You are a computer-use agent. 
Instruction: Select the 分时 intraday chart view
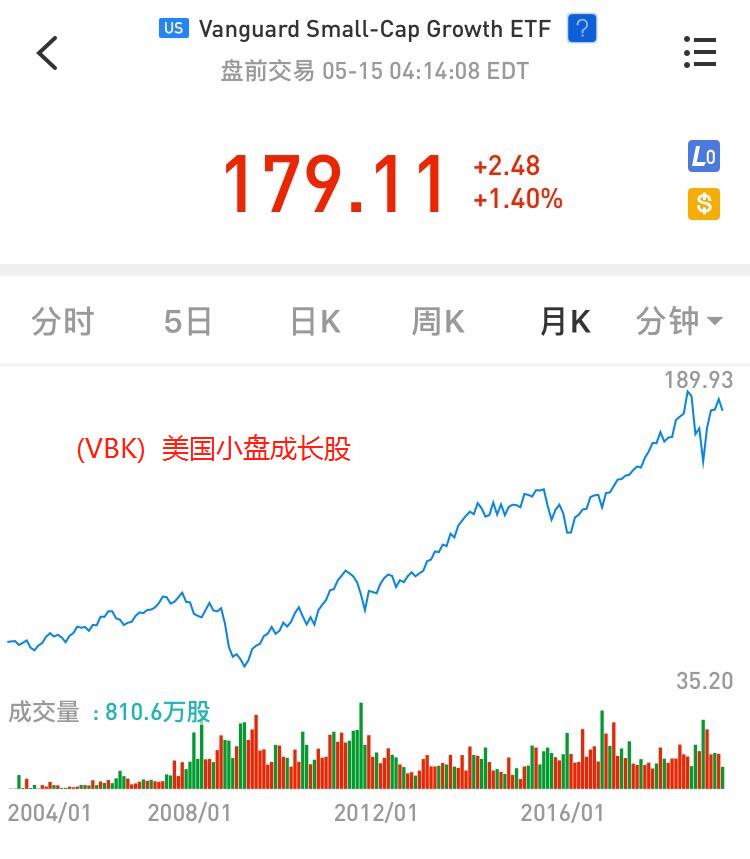[64, 321]
